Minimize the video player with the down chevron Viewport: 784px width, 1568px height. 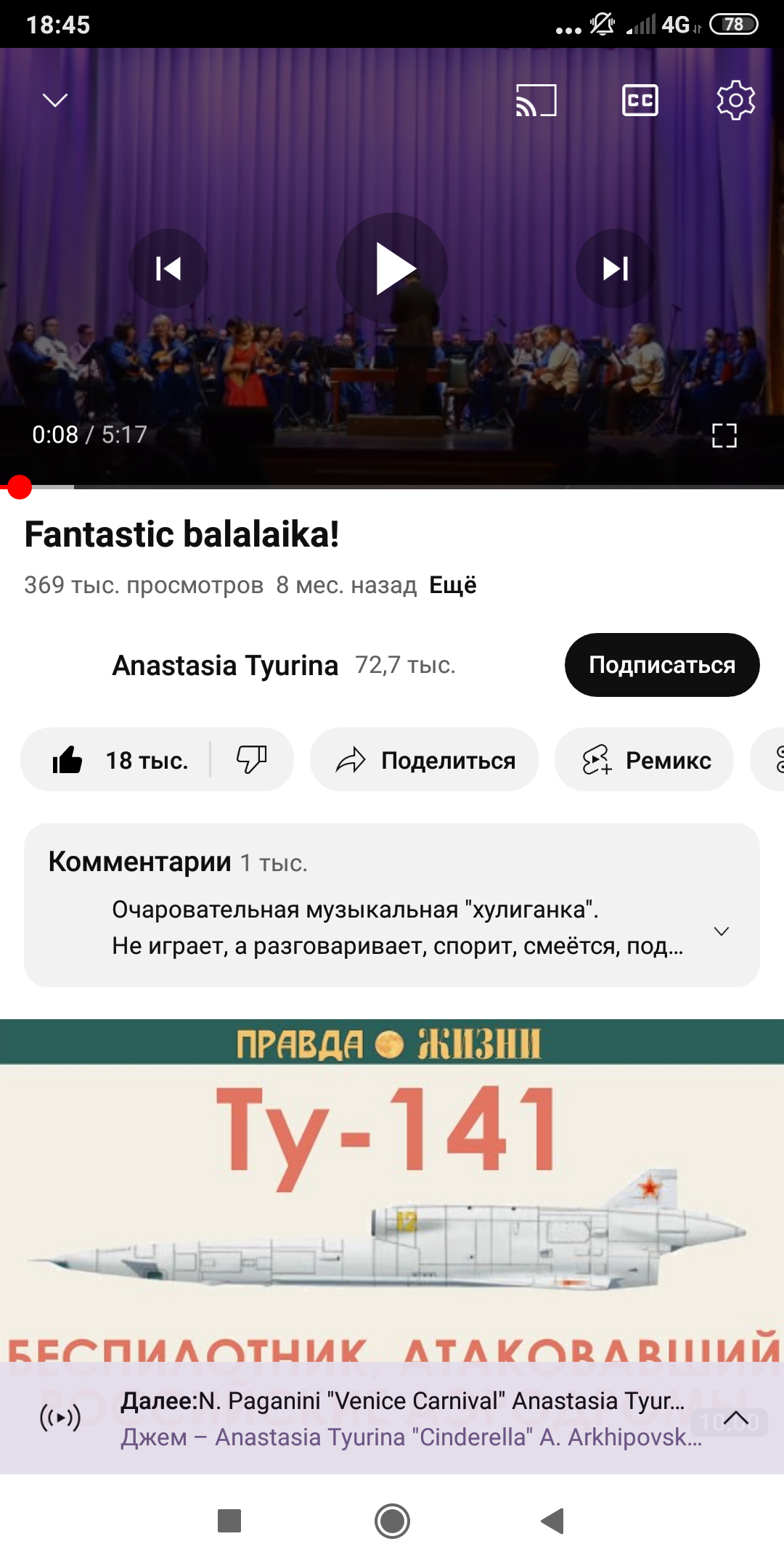point(55,100)
